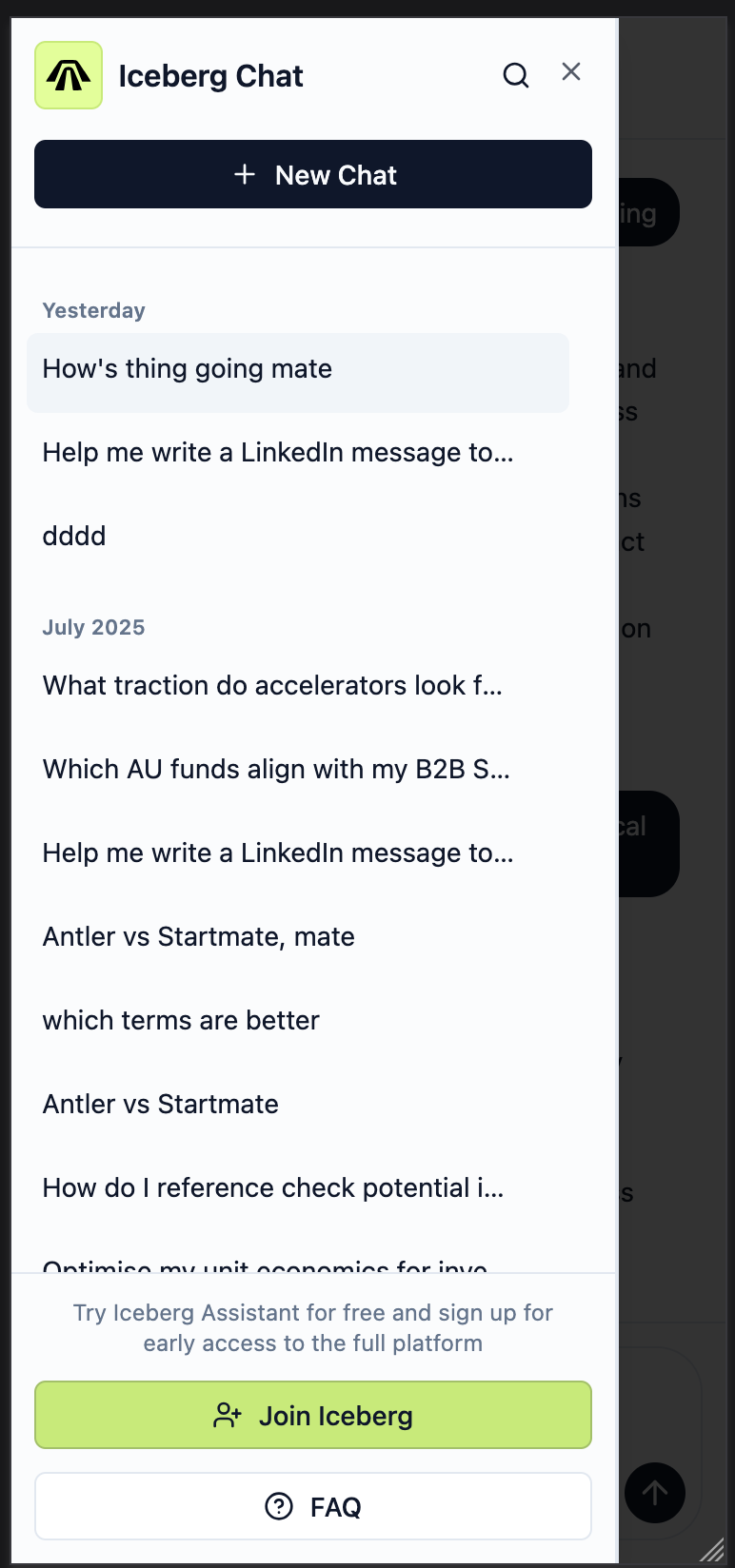This screenshot has width=735, height=1568.
Task: Click the plus icon on New Chat
Action: coord(245,174)
